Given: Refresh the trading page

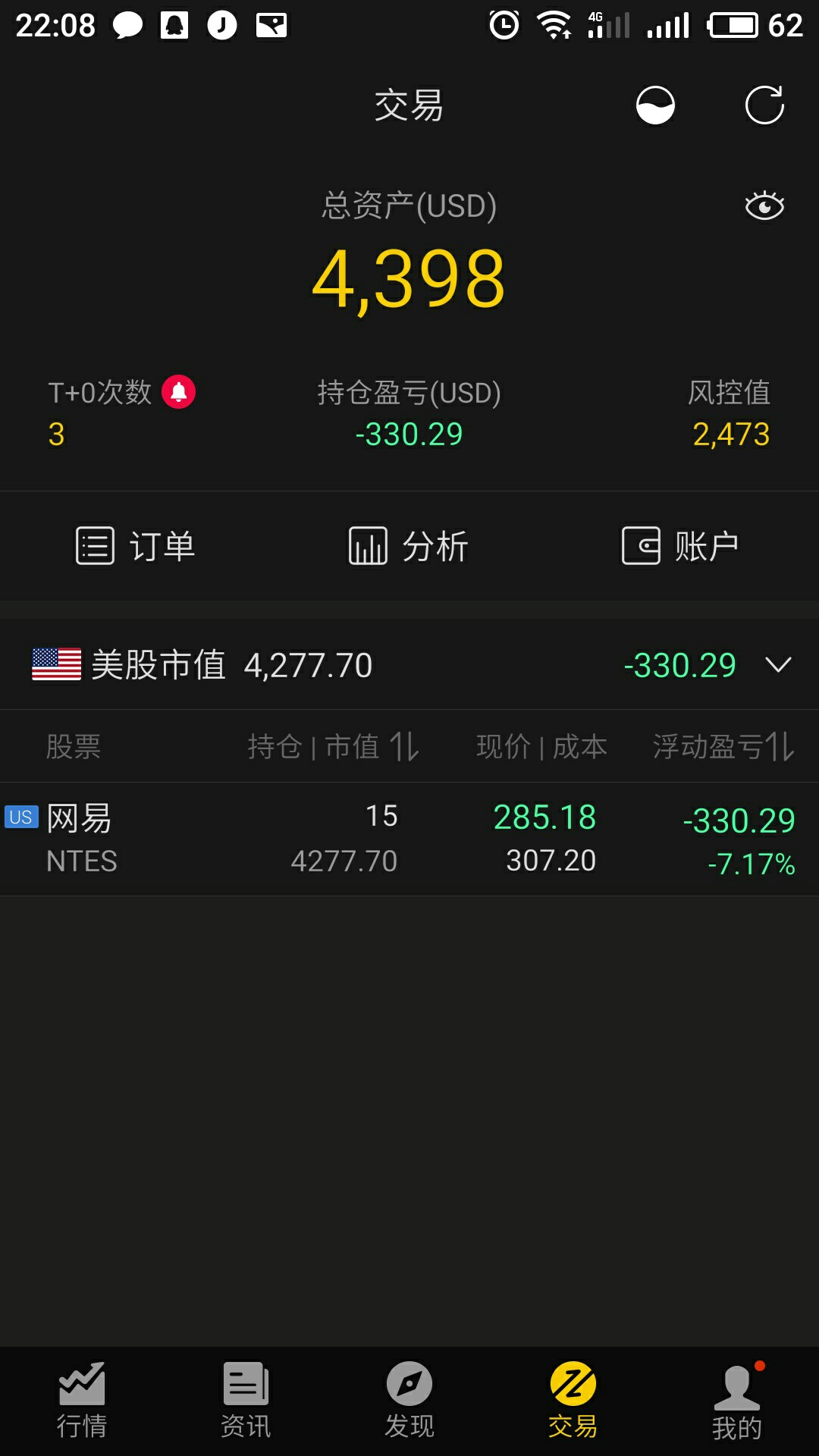Looking at the screenshot, I should coord(764,105).
